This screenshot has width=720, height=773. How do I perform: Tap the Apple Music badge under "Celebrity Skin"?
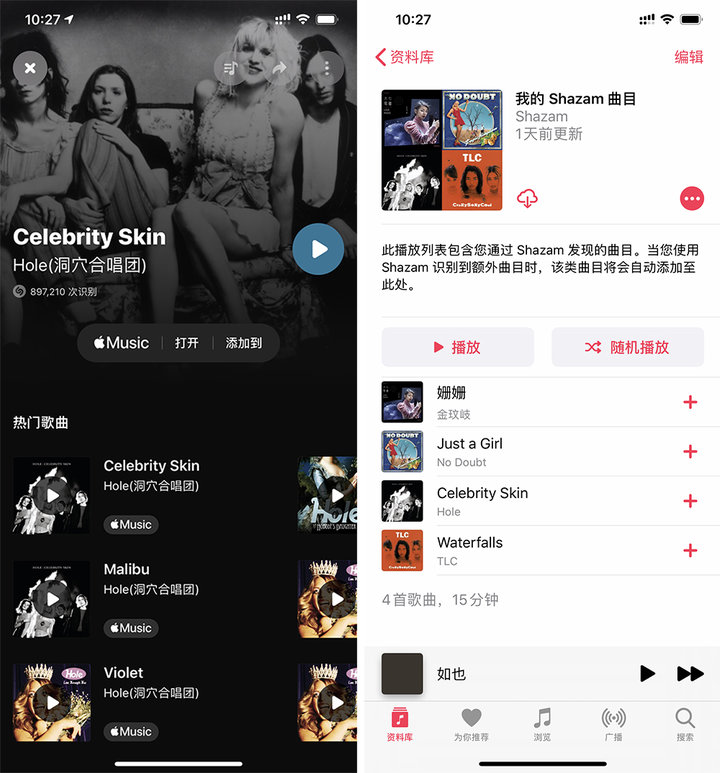pyautogui.click(x=131, y=524)
